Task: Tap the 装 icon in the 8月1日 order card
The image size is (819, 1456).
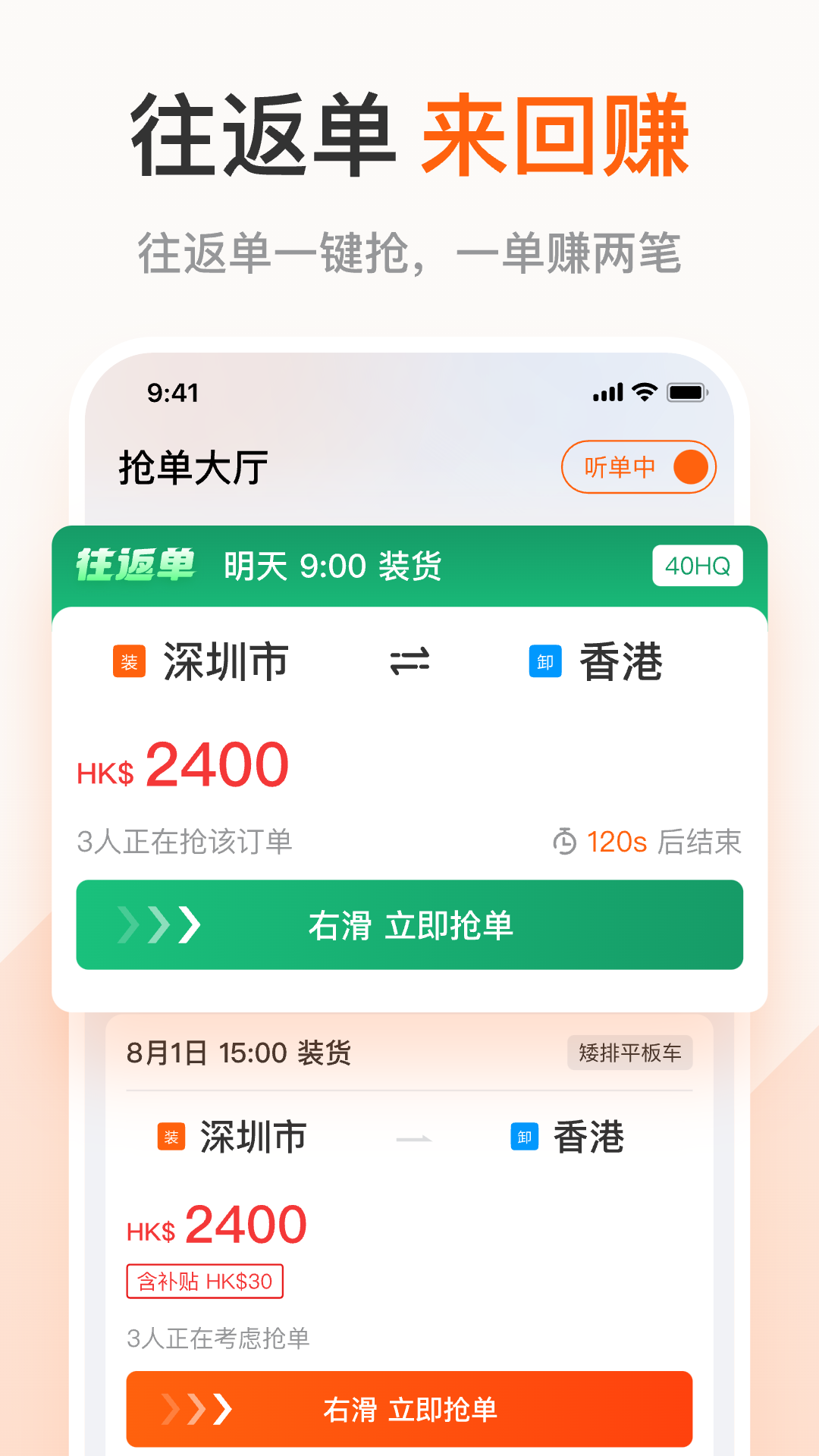Action: click(x=170, y=1137)
